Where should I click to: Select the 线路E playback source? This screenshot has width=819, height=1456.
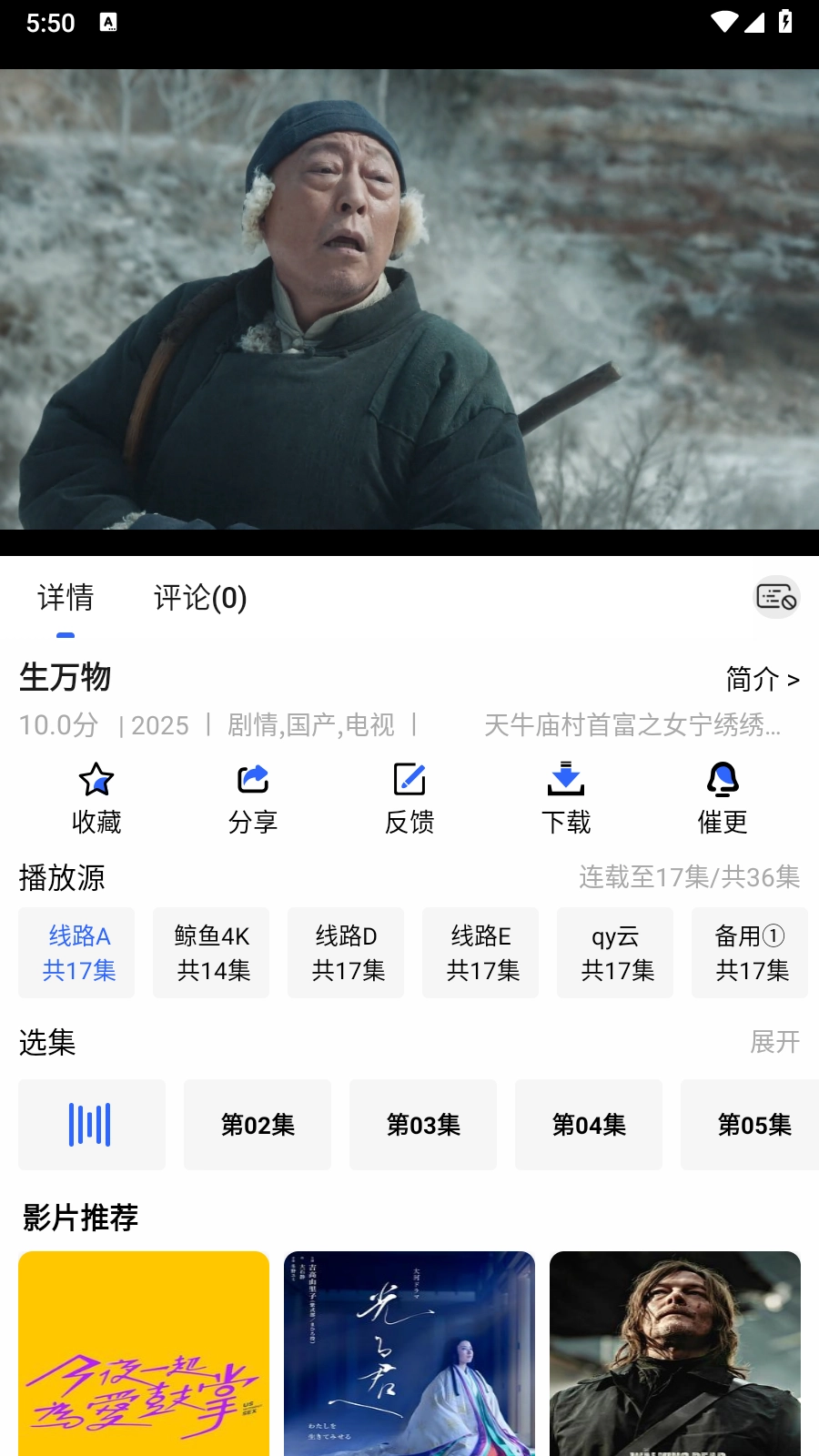480,952
